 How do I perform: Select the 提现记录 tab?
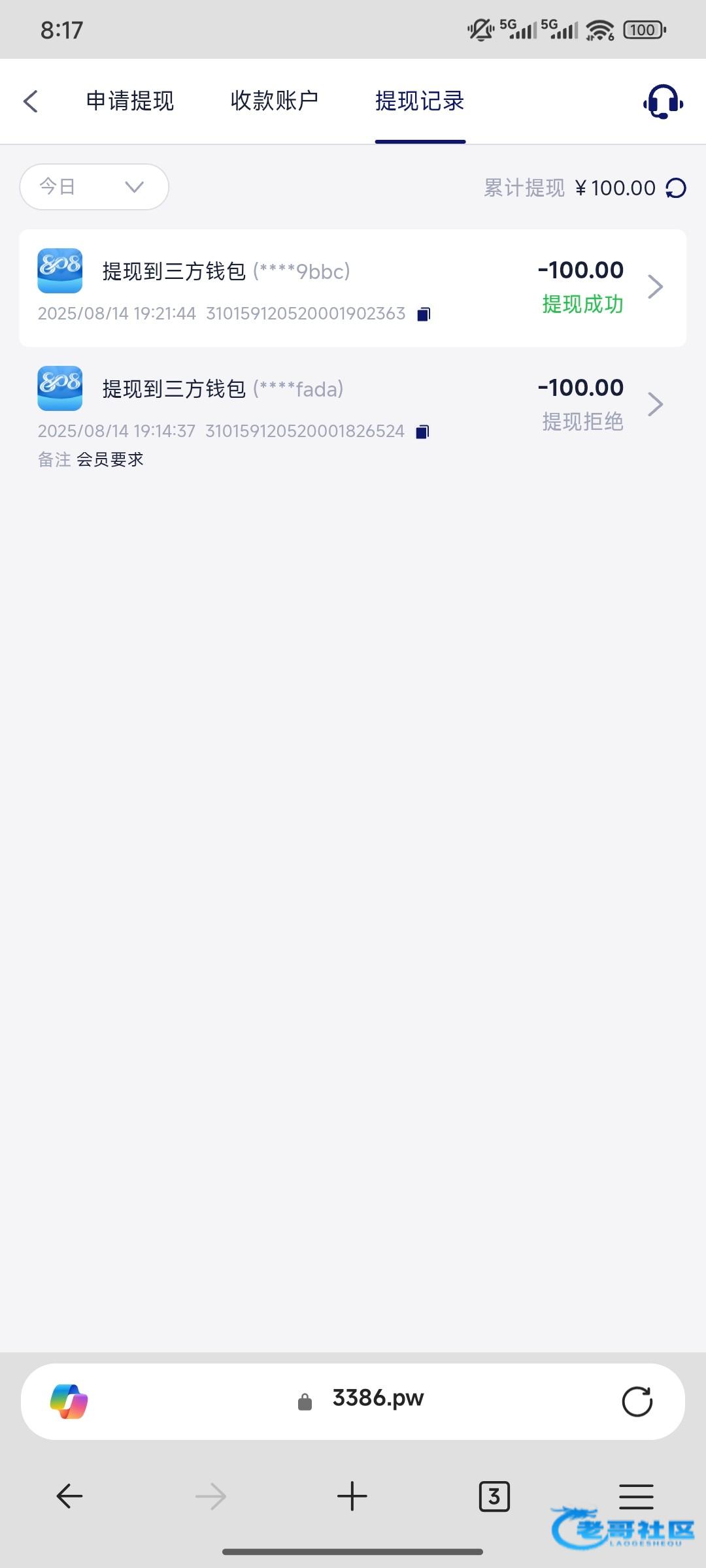pos(420,101)
